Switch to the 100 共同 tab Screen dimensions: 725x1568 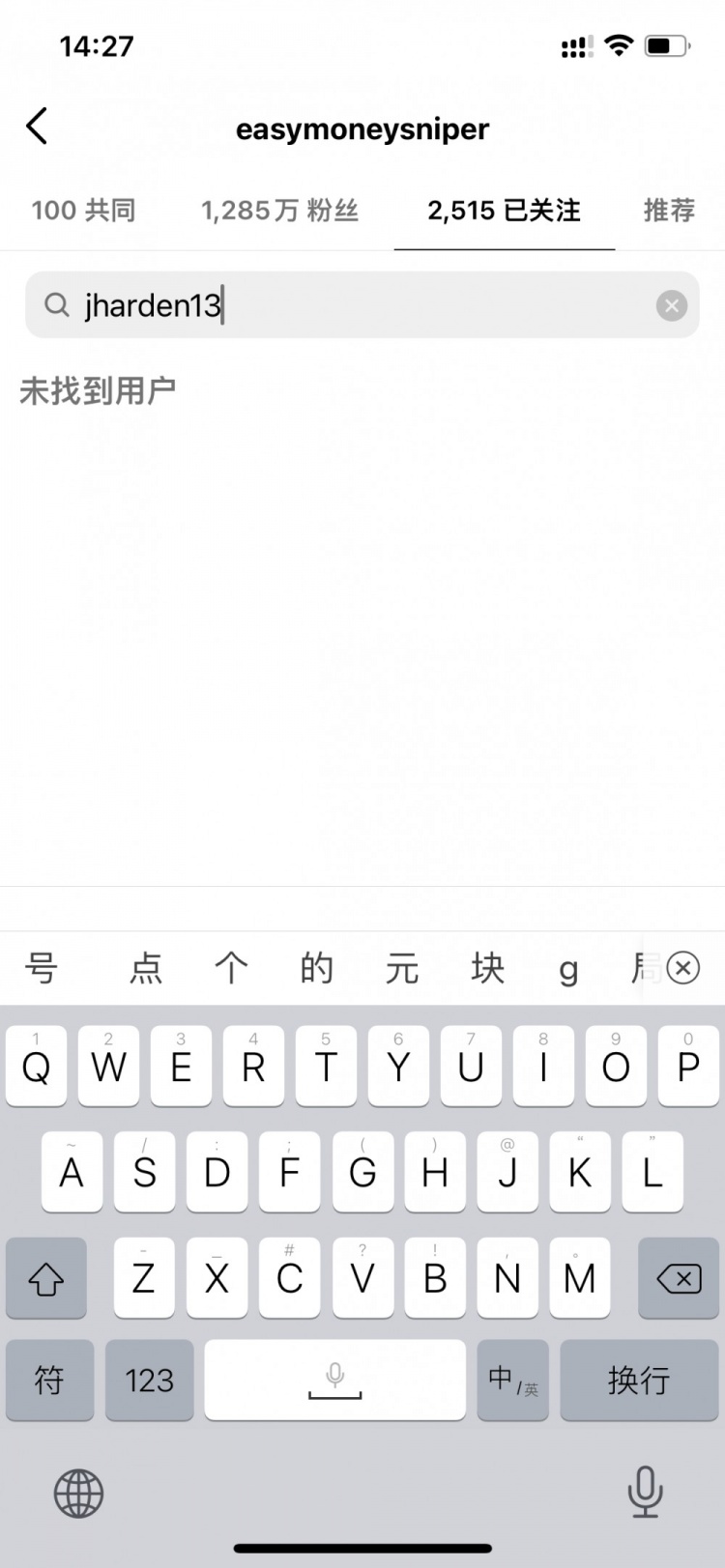(x=83, y=210)
